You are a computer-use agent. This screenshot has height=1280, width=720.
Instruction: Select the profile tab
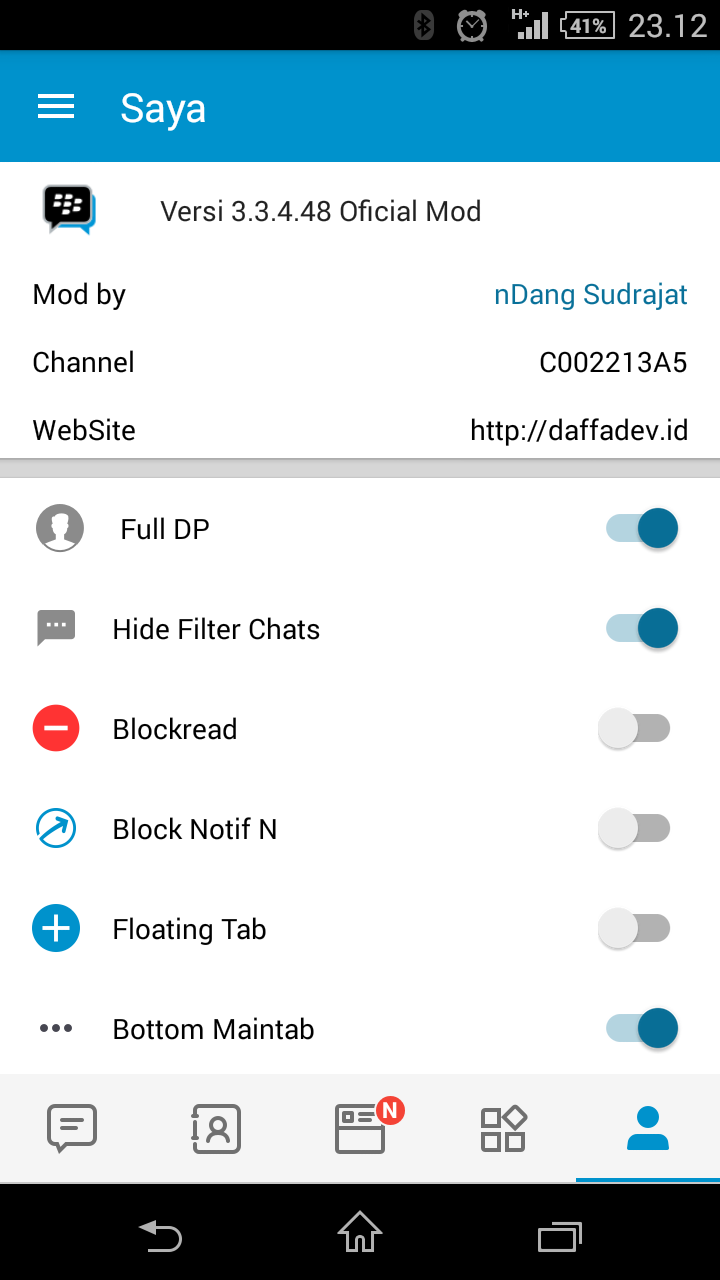648,1128
